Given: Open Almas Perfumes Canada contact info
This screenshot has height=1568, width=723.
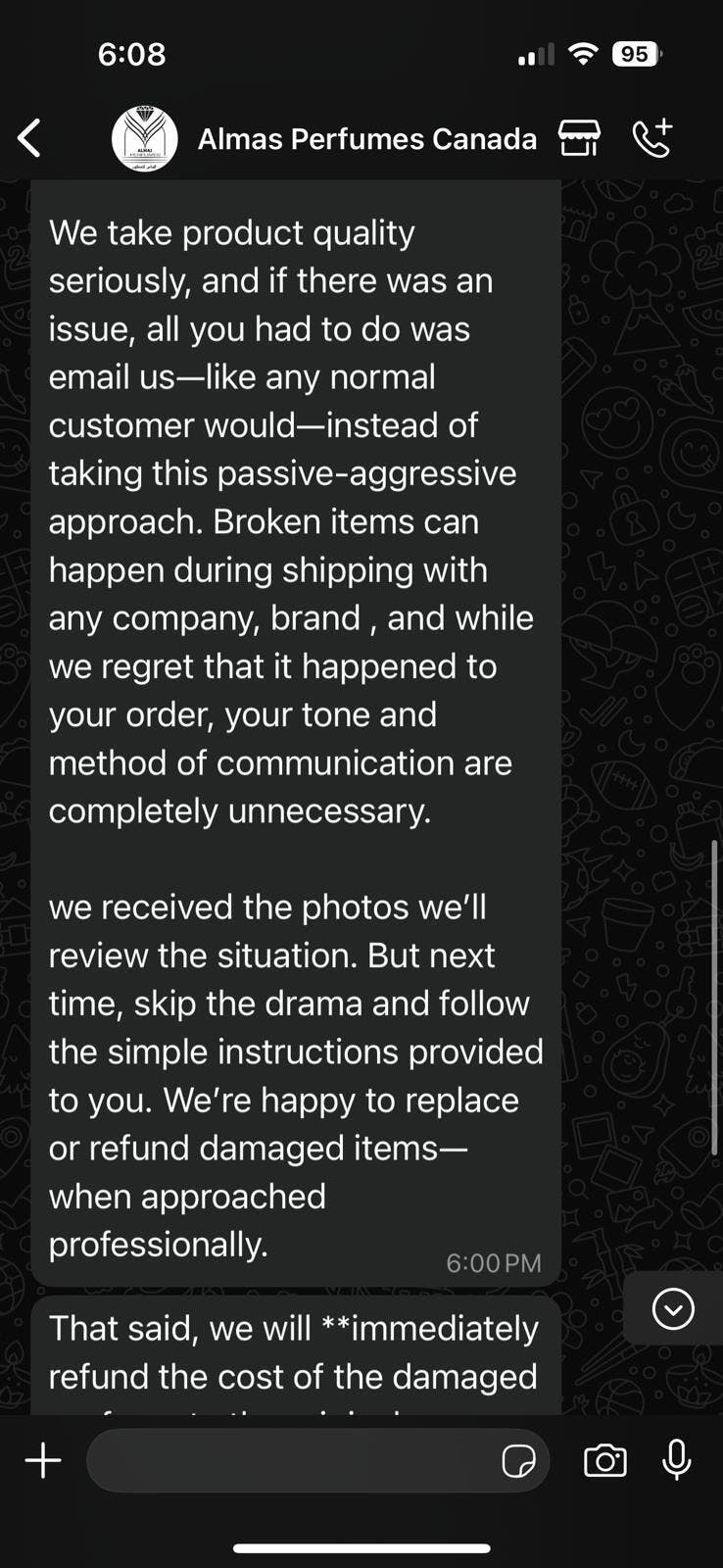Looking at the screenshot, I should (366, 139).
